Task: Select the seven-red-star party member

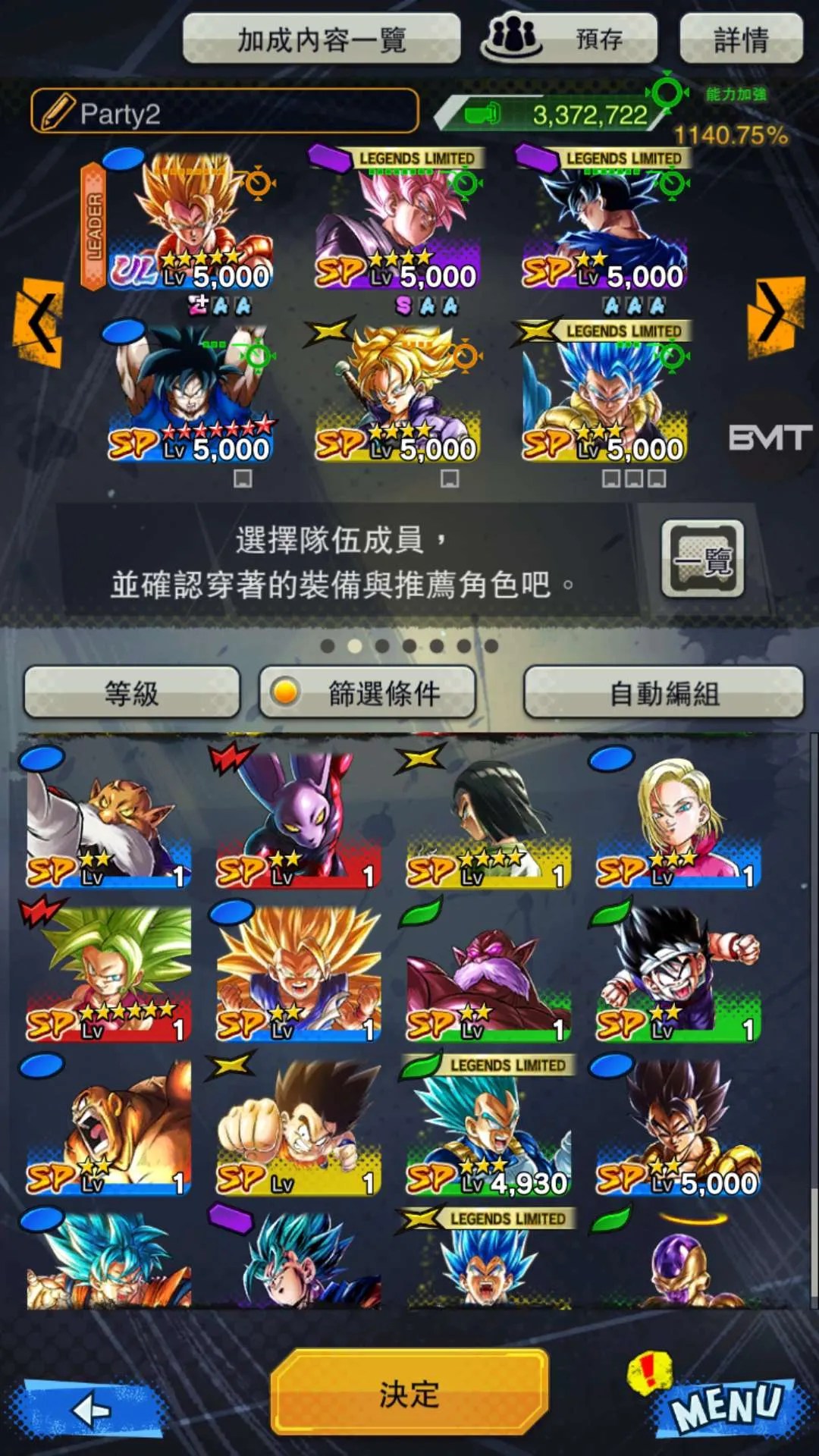Action: point(190,394)
